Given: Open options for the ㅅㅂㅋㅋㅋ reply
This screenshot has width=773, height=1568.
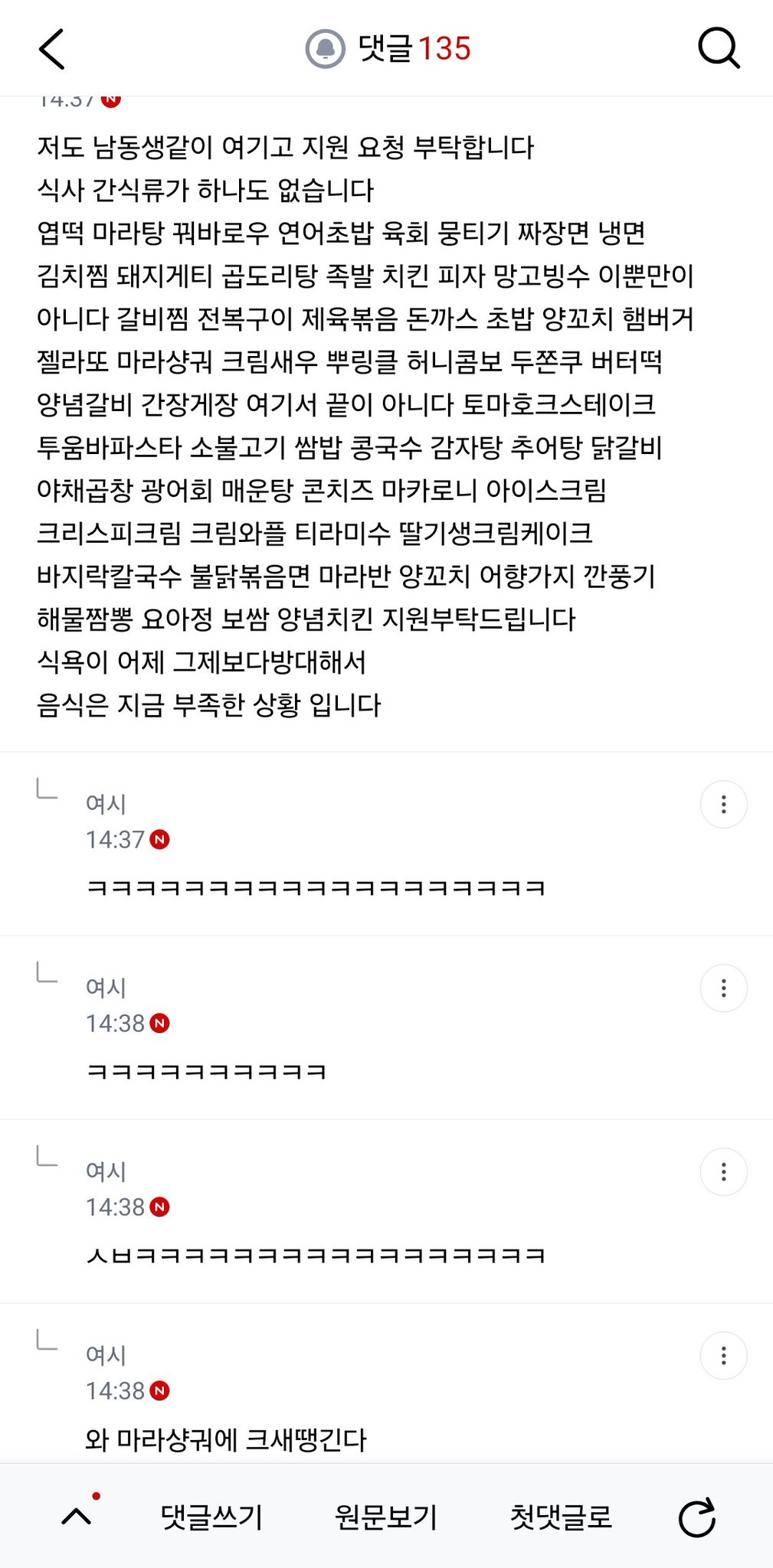Looking at the screenshot, I should pos(723,1172).
